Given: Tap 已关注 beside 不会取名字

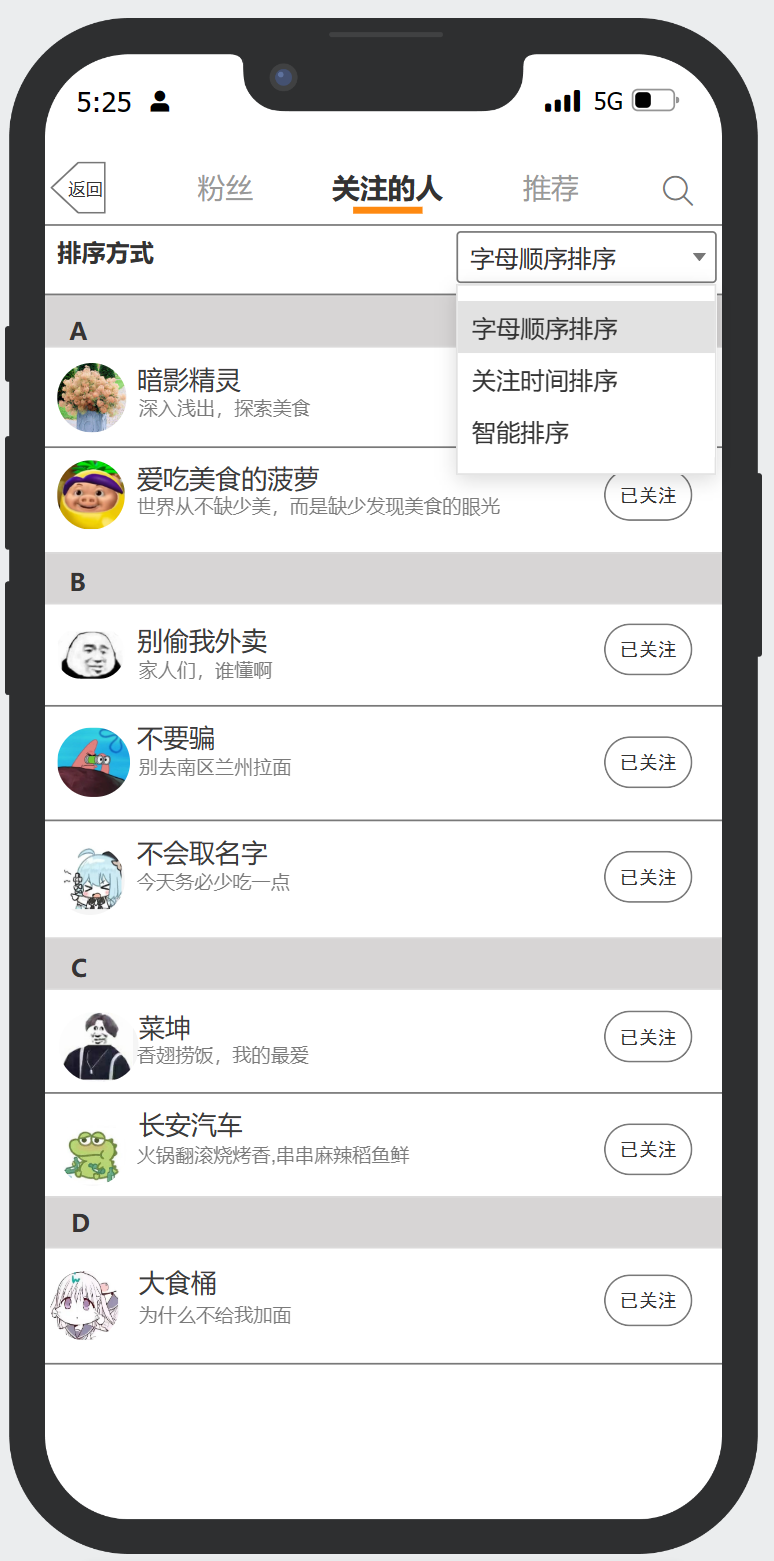Looking at the screenshot, I should (648, 877).
